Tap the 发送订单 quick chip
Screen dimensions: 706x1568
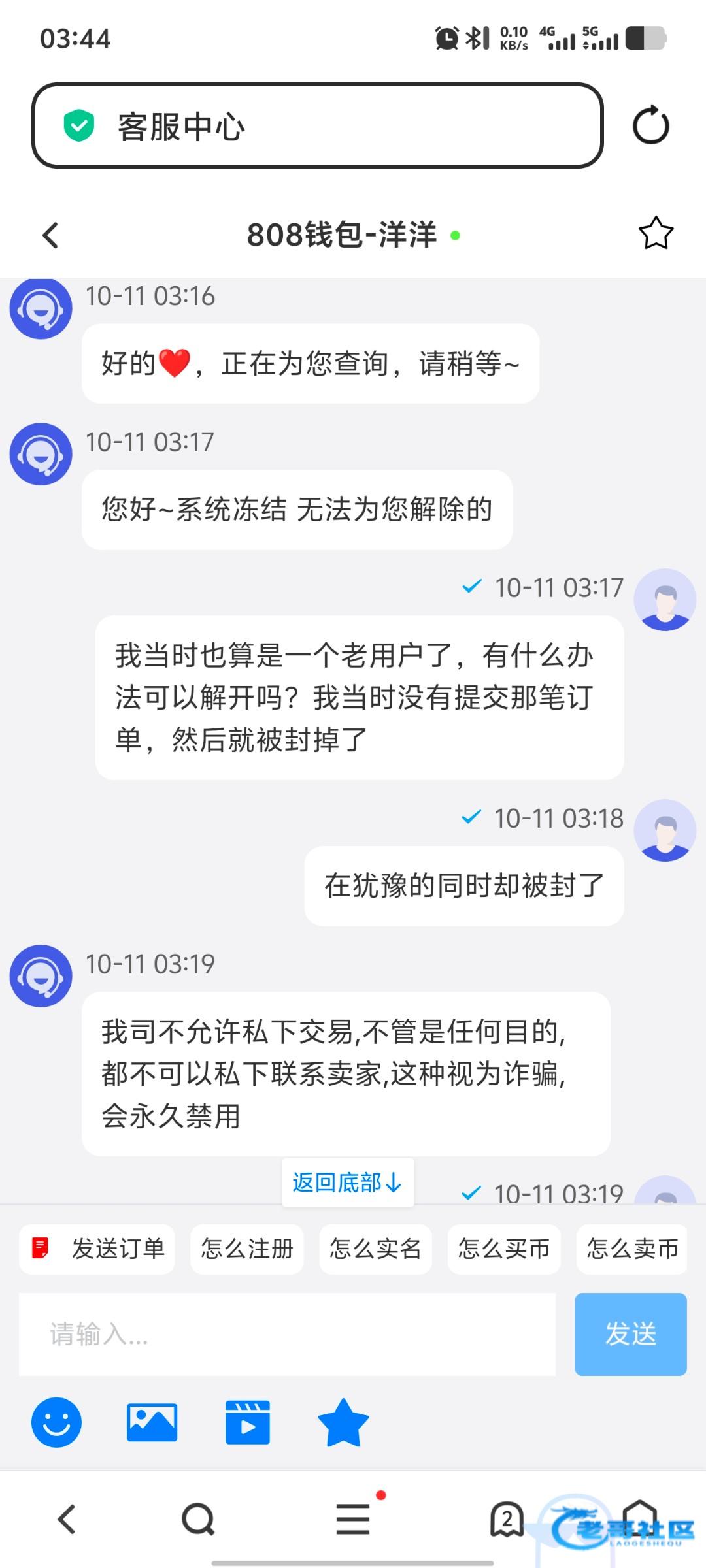(97, 1249)
